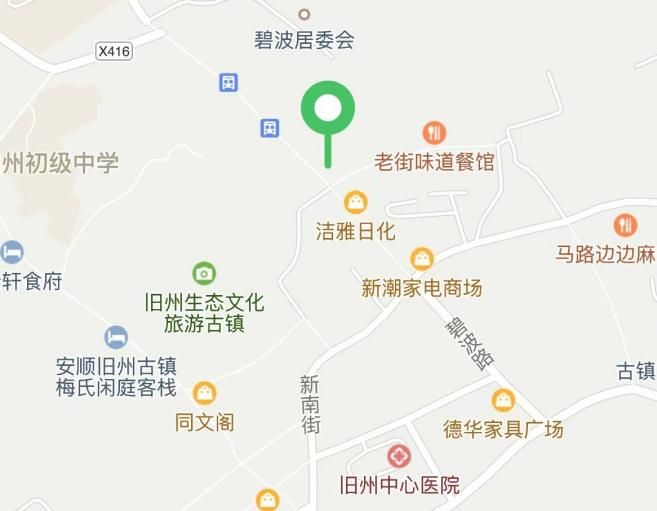Tap the 同文阁 point of interest

[204, 393]
